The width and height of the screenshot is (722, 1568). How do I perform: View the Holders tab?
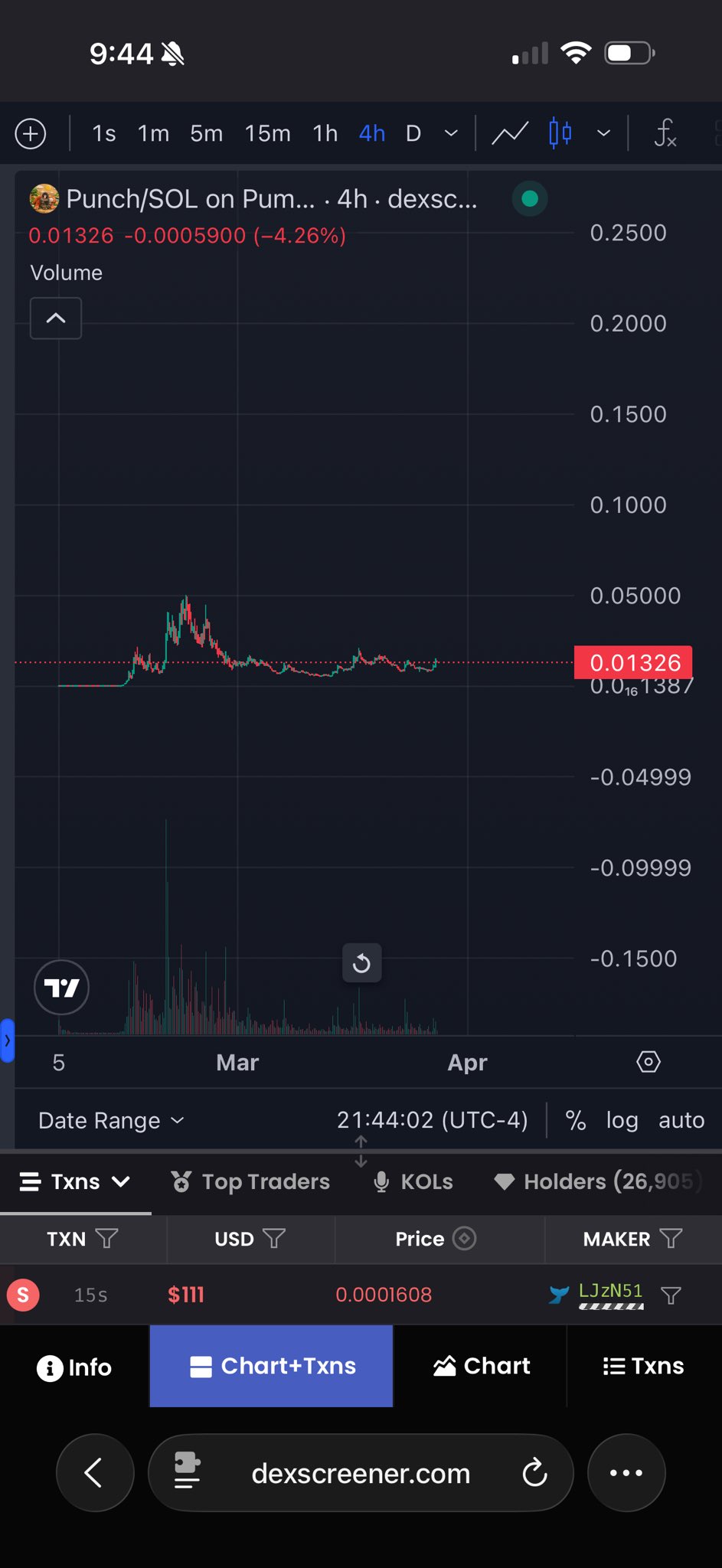click(597, 1182)
